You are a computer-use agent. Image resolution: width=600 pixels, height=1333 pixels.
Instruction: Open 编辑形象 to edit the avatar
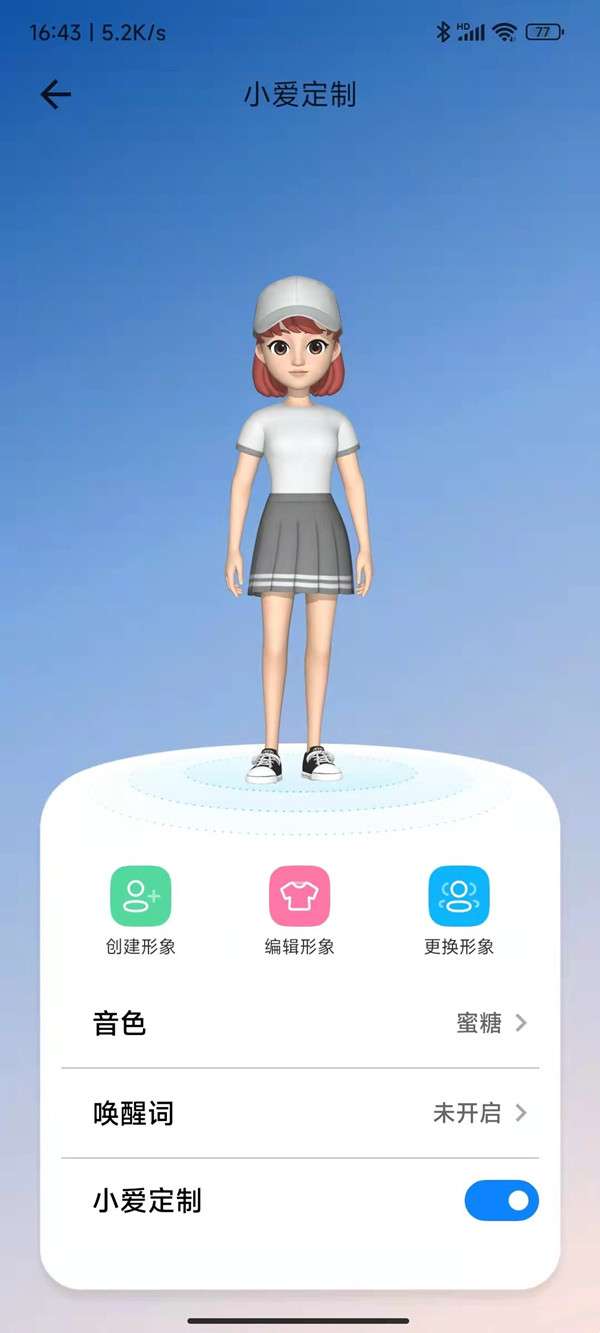pos(299,897)
